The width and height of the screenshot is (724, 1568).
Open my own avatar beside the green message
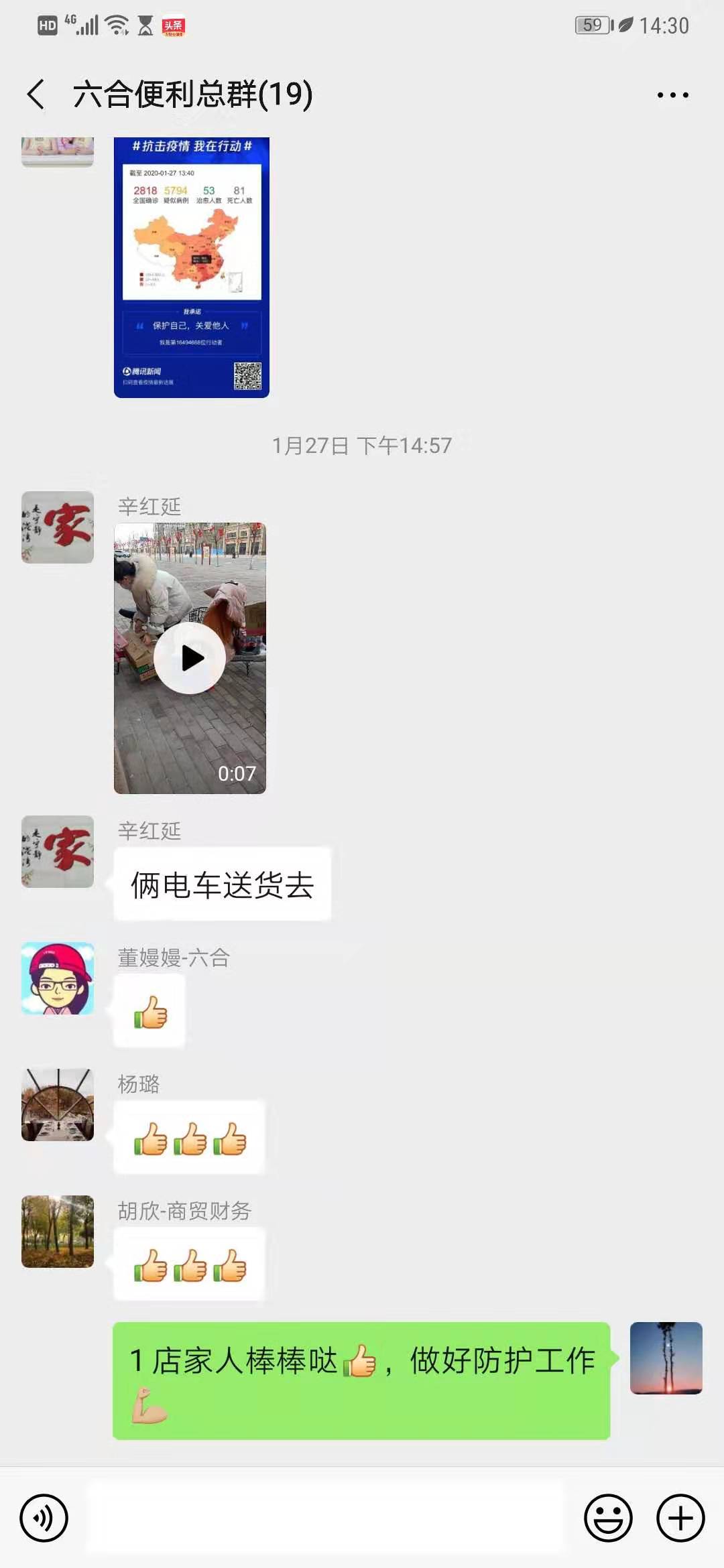[666, 1358]
